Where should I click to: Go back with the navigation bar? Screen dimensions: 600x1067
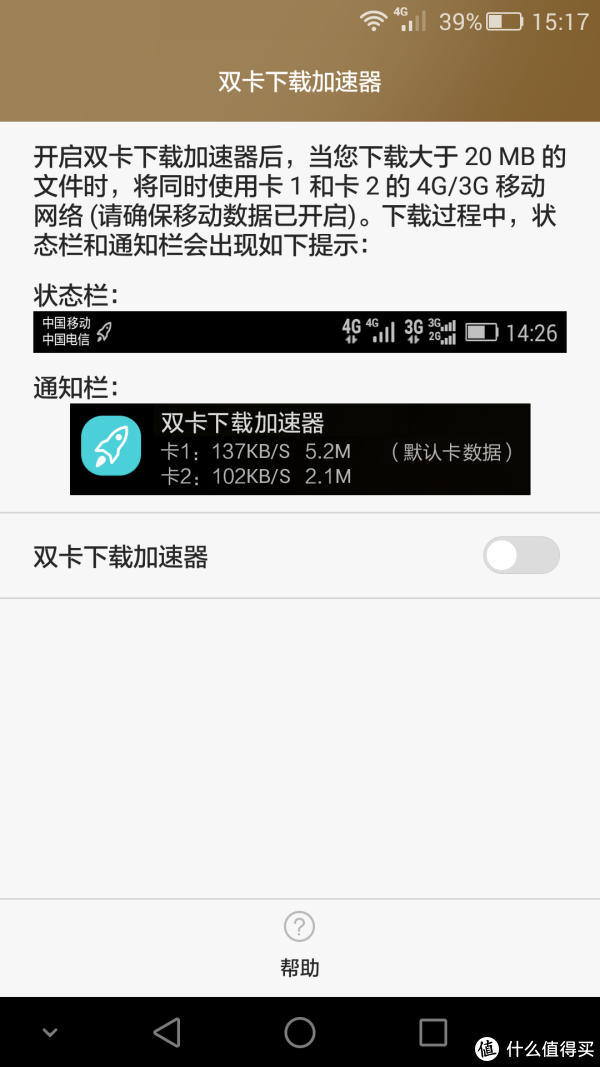(x=167, y=1032)
